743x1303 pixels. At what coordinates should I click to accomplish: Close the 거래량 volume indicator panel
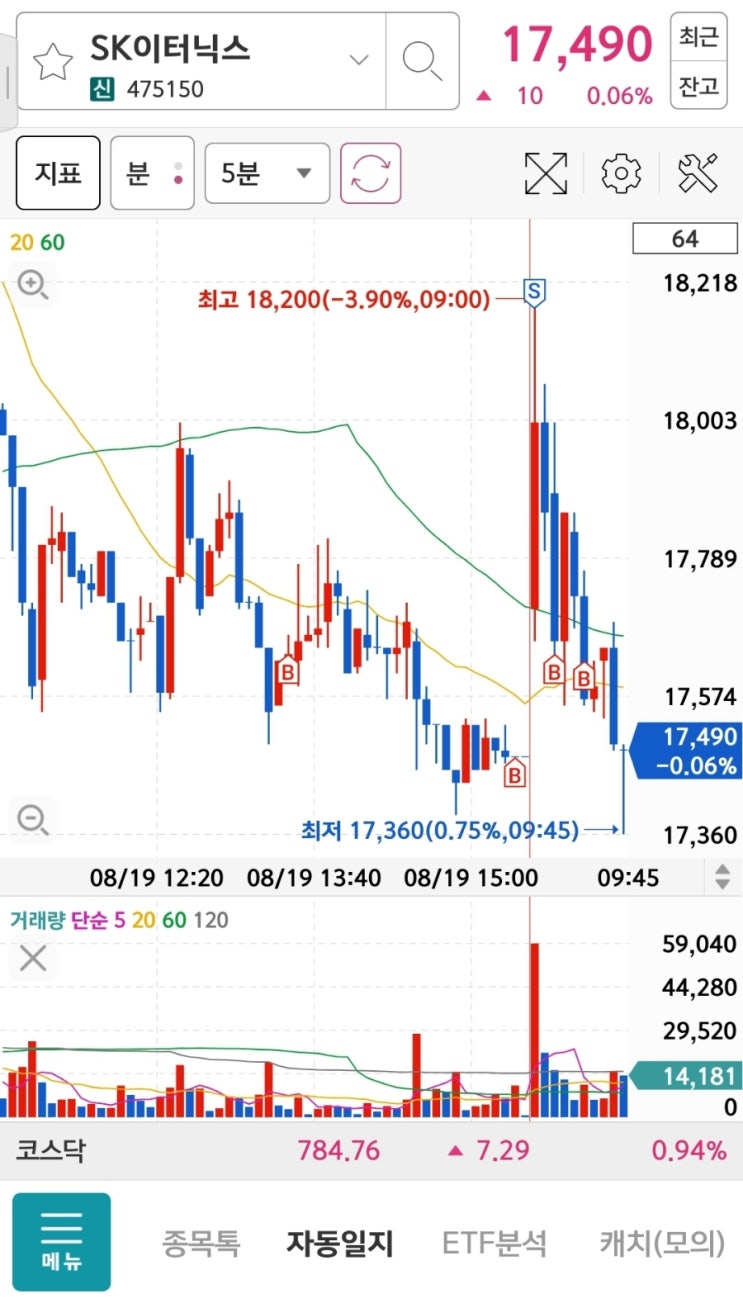33,958
